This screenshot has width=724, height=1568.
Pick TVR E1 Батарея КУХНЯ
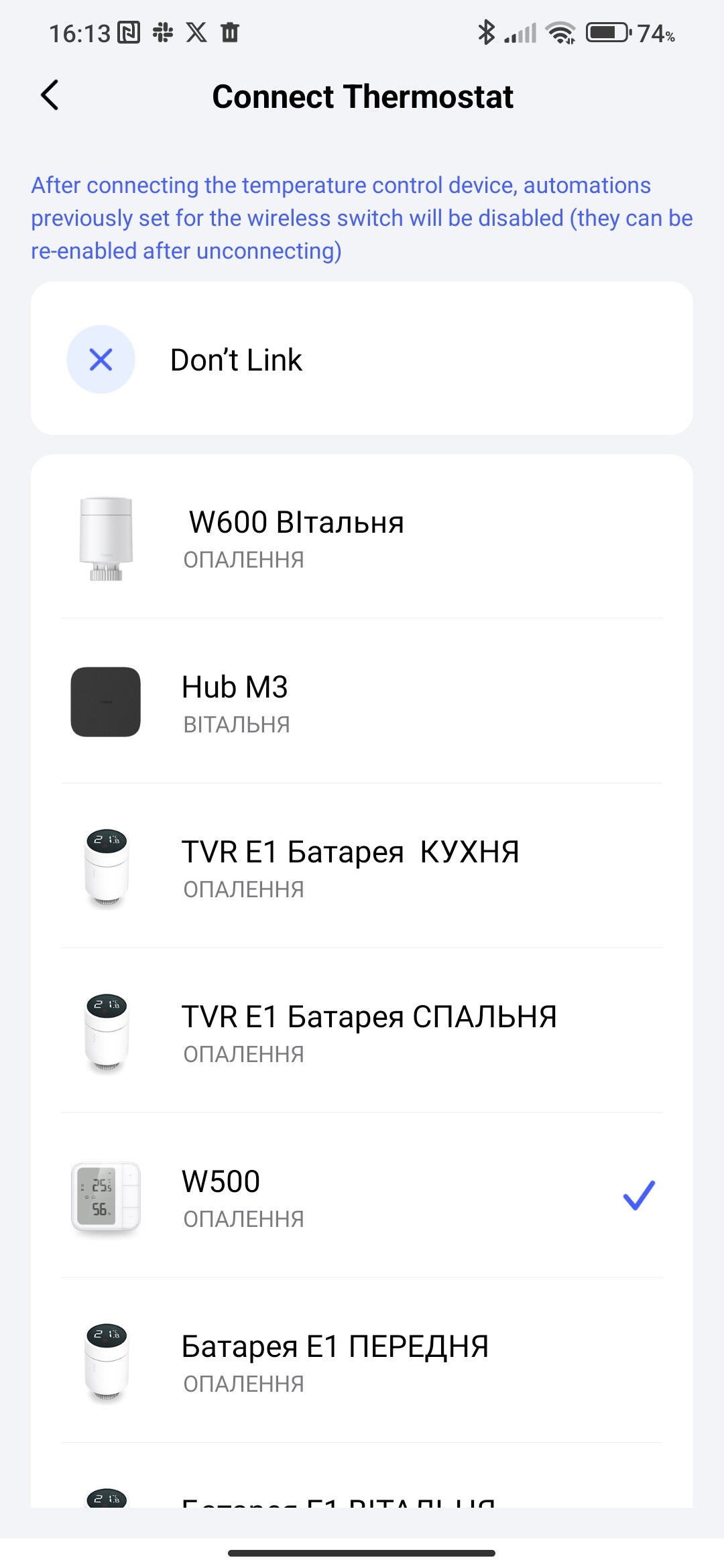tap(362, 867)
